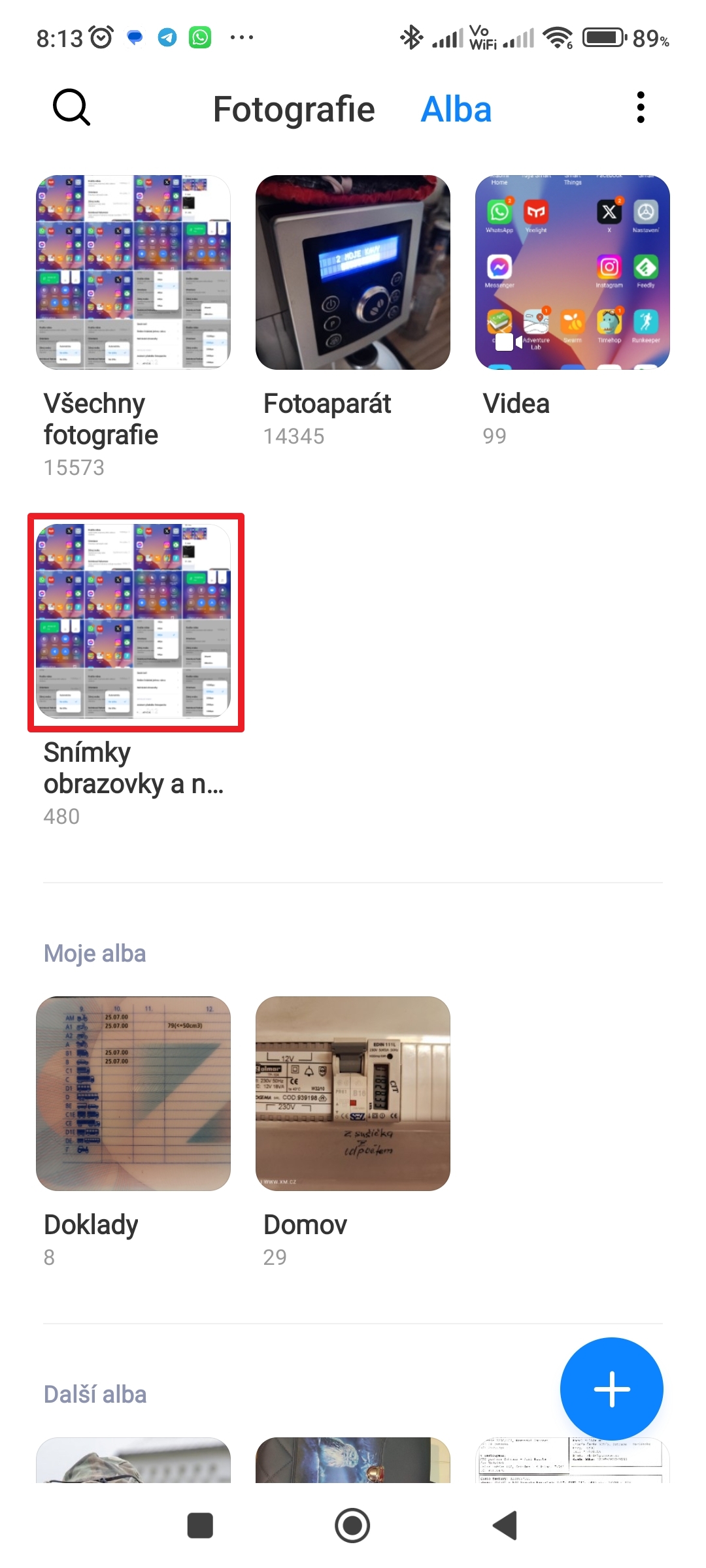View the Videa album

click(x=572, y=272)
